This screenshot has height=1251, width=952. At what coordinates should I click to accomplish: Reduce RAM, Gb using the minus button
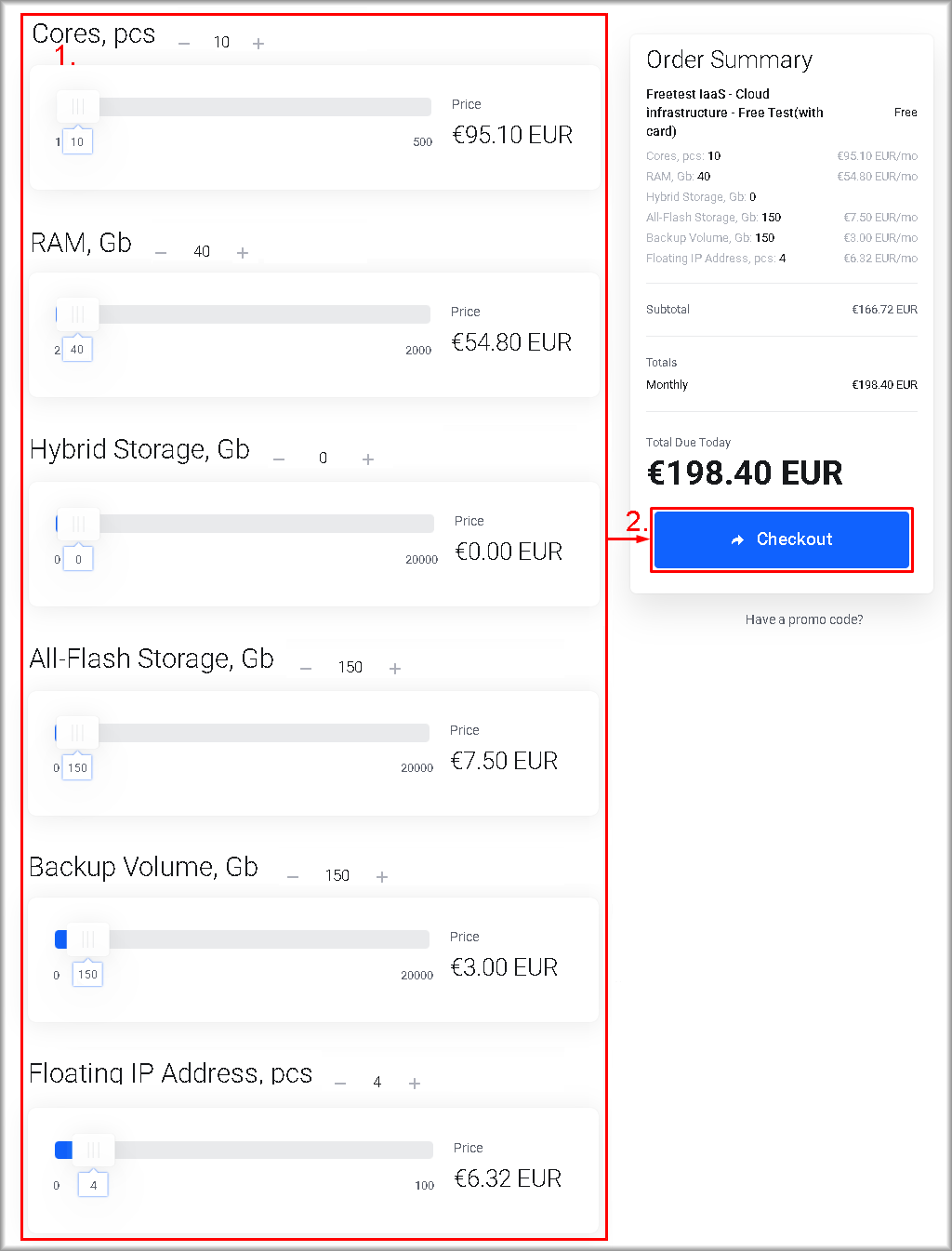click(161, 253)
